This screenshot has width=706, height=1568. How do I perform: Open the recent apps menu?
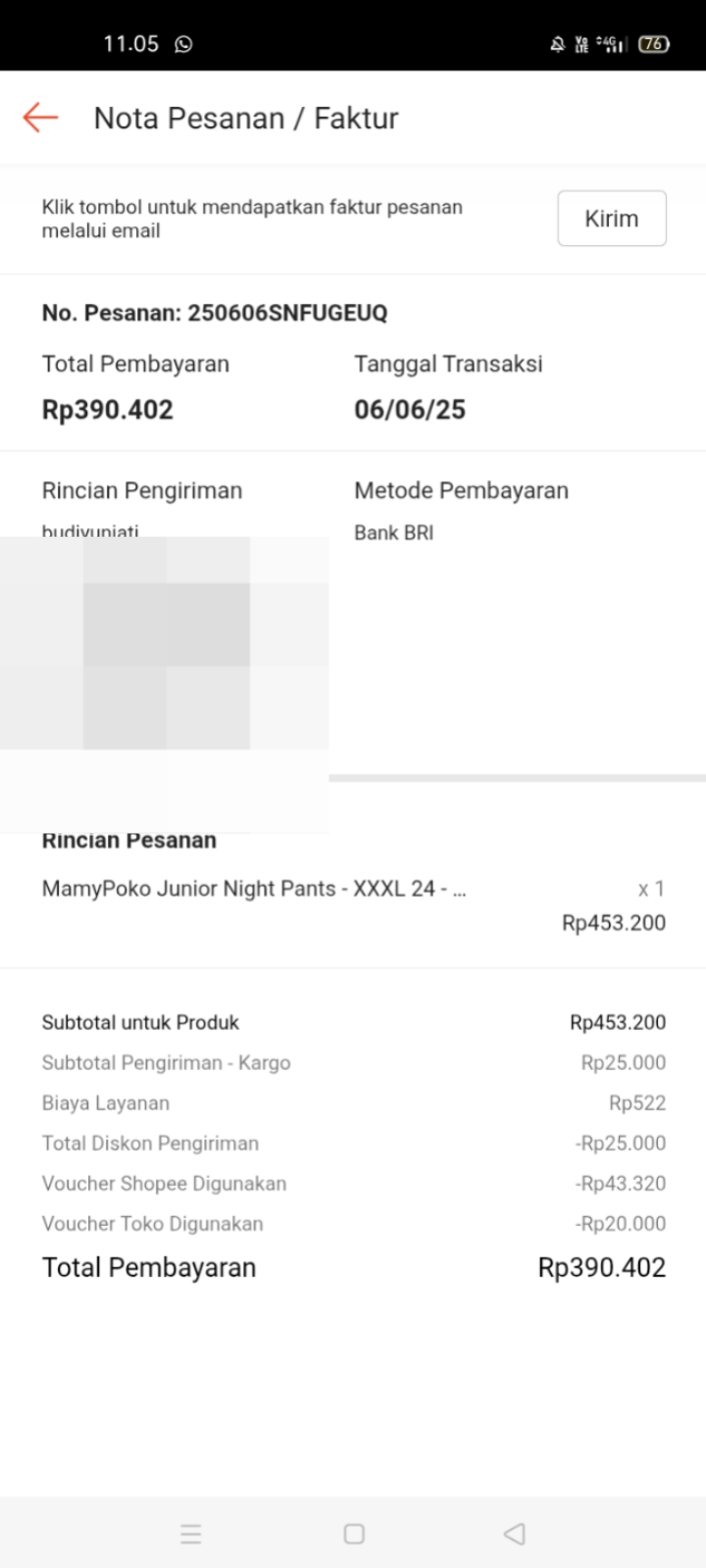pos(191,1534)
